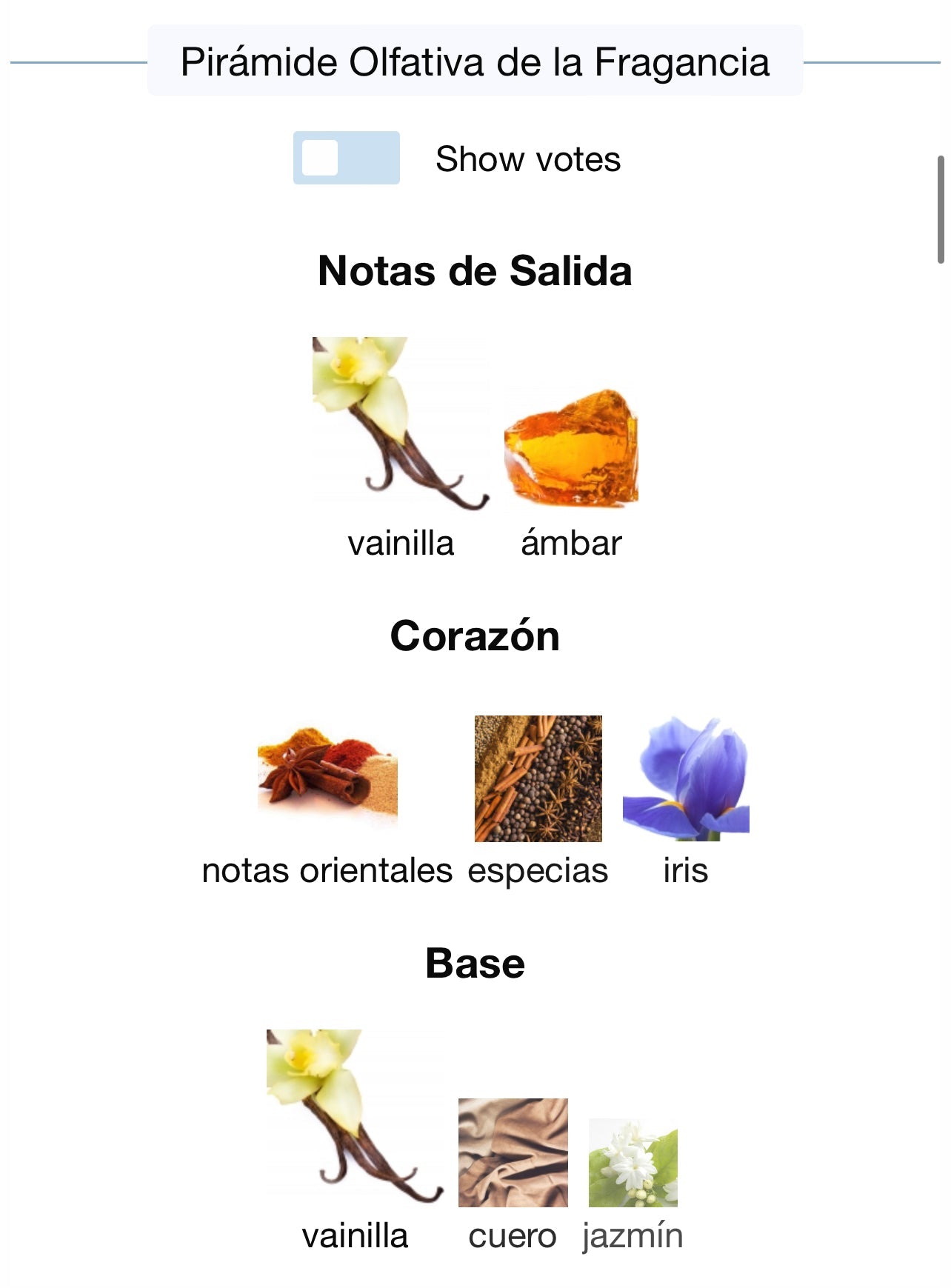View the cuero note
This screenshot has width=951, height=1288.
(513, 1152)
